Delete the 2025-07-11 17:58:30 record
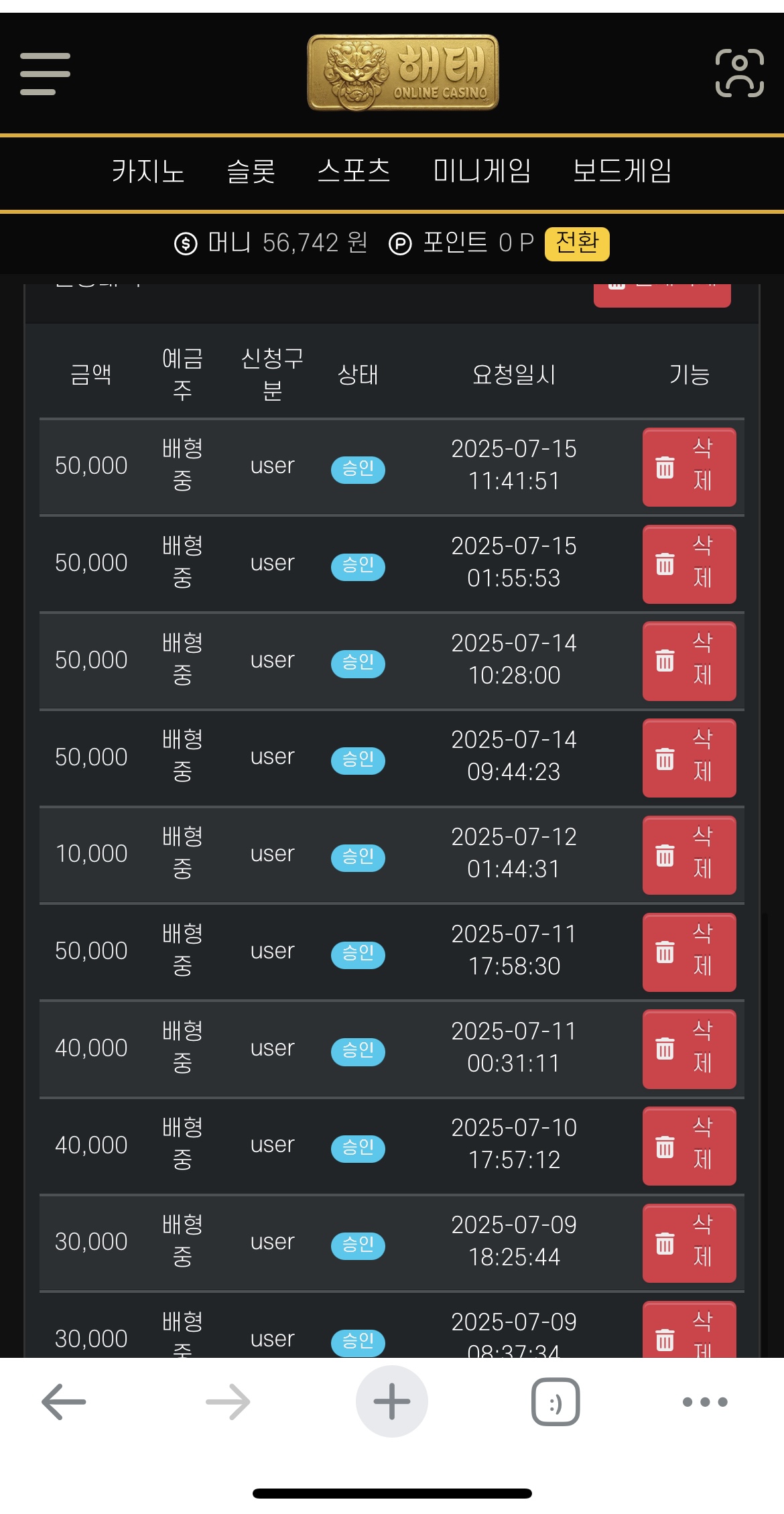The width and height of the screenshot is (784, 1514). pos(689,952)
